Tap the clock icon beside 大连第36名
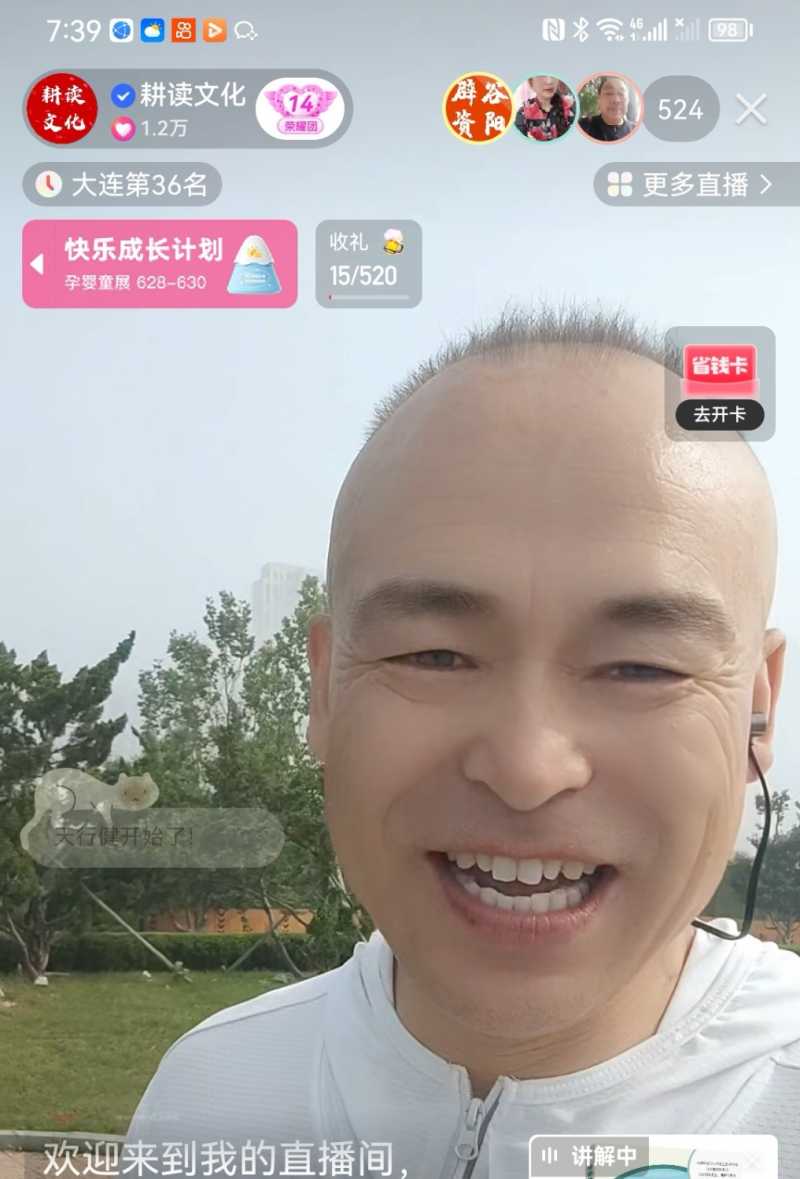Image resolution: width=800 pixels, height=1179 pixels. (47, 184)
